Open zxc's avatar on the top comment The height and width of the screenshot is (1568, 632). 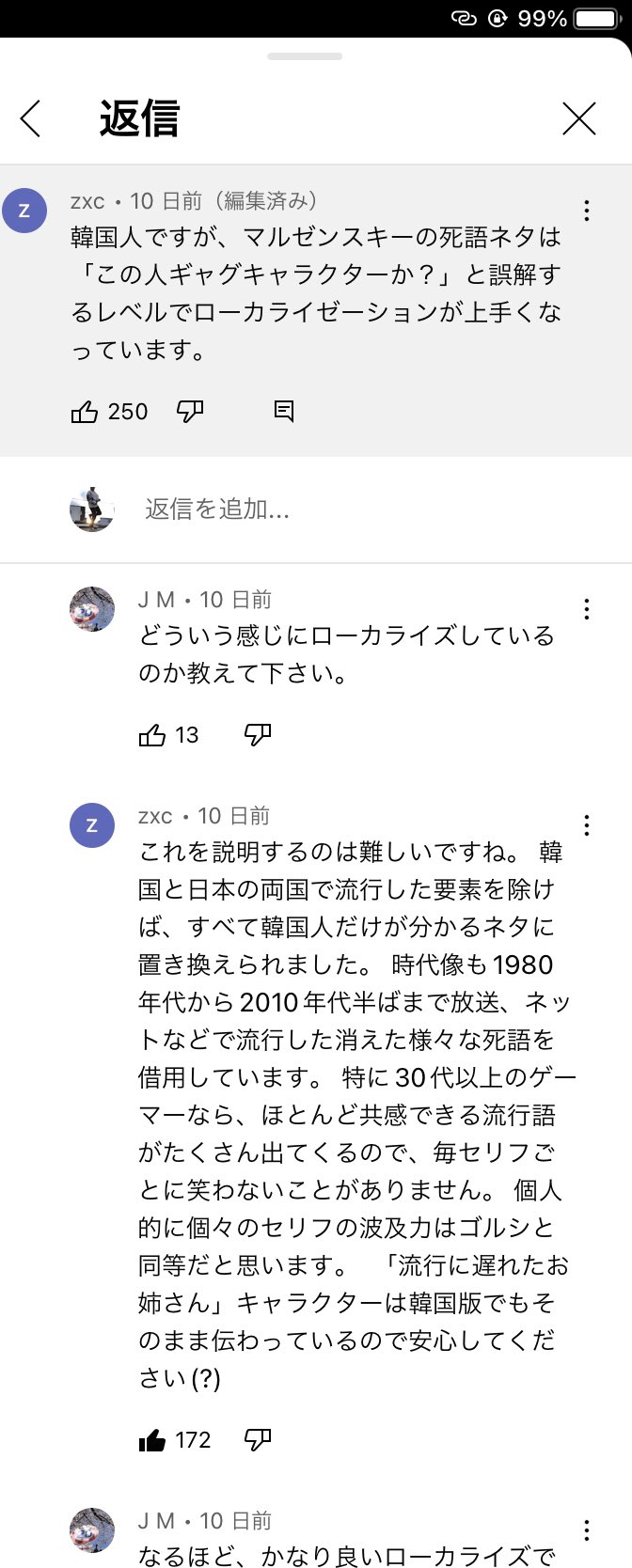pyautogui.click(x=24, y=210)
